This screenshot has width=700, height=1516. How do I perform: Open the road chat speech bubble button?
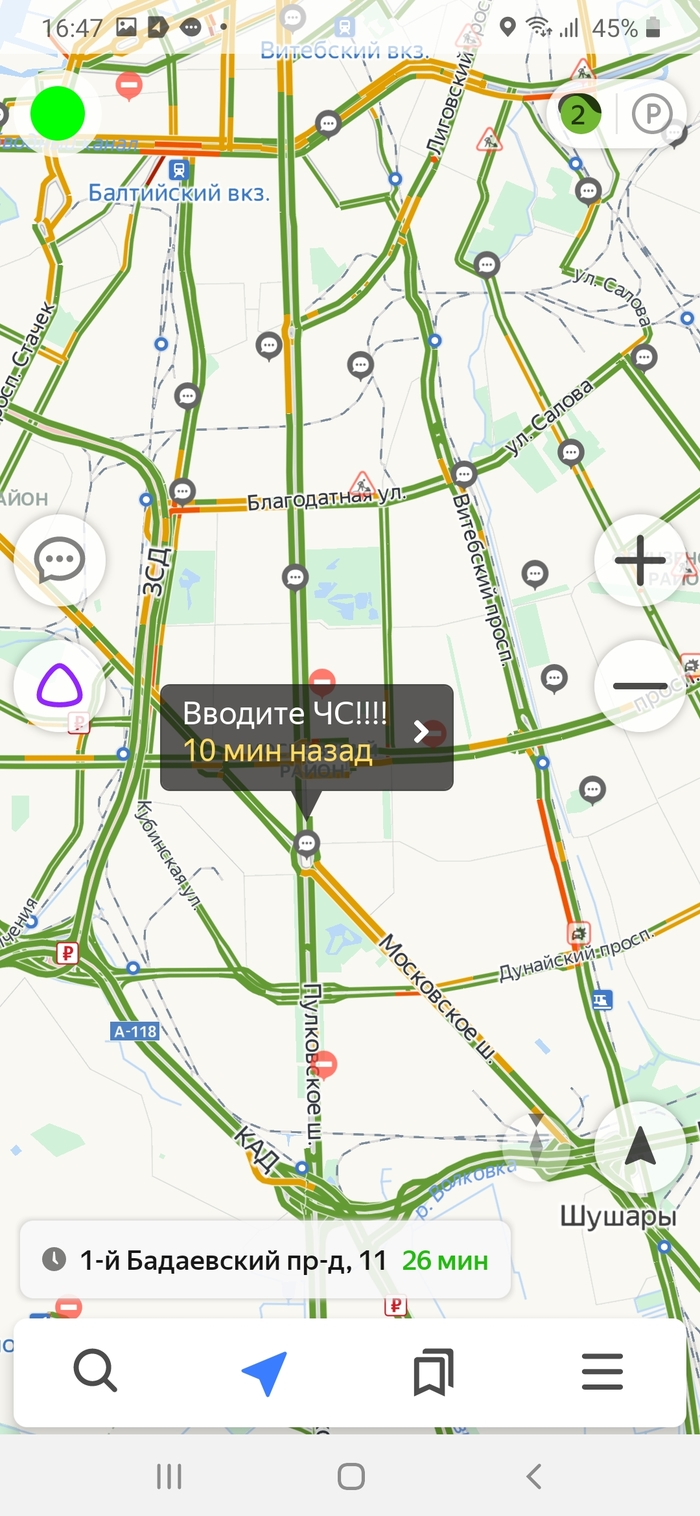click(59, 561)
